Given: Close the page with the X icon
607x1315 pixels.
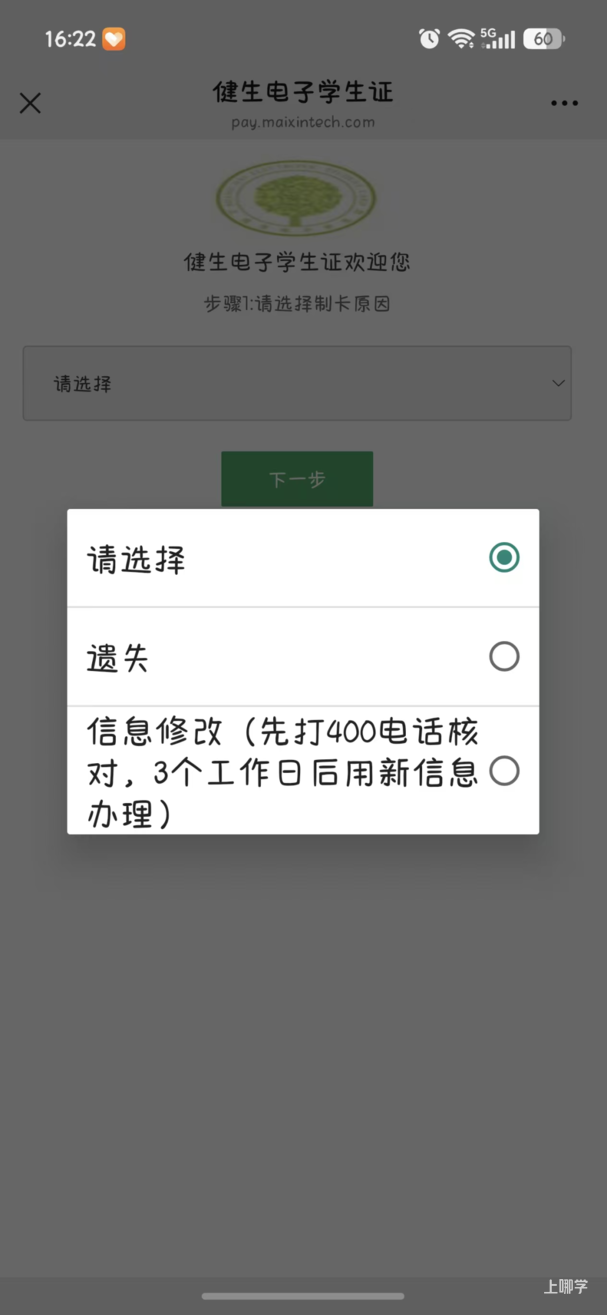Looking at the screenshot, I should pos(30,103).
